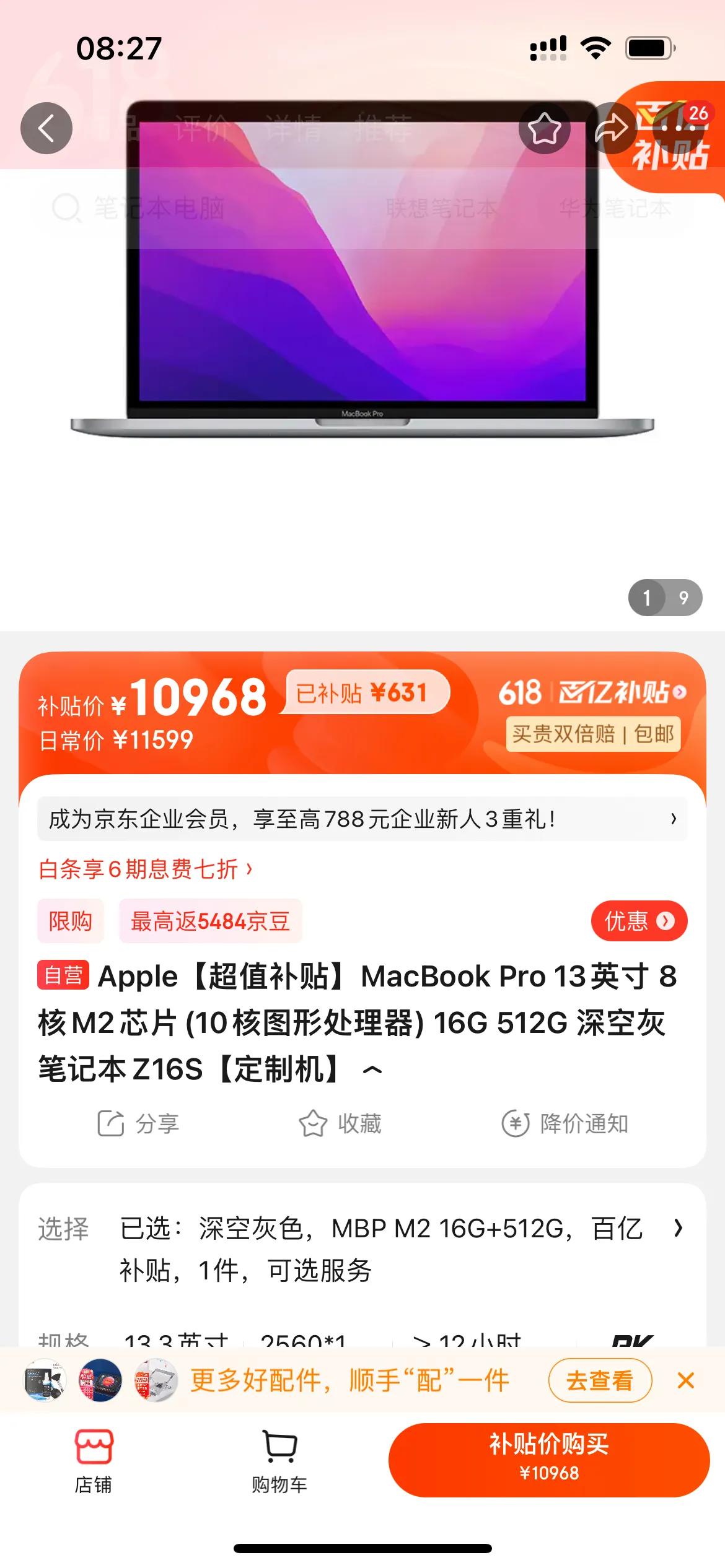The width and height of the screenshot is (725, 1568).
Task: Tap 去查看 to view accessory deals
Action: 599,1381
